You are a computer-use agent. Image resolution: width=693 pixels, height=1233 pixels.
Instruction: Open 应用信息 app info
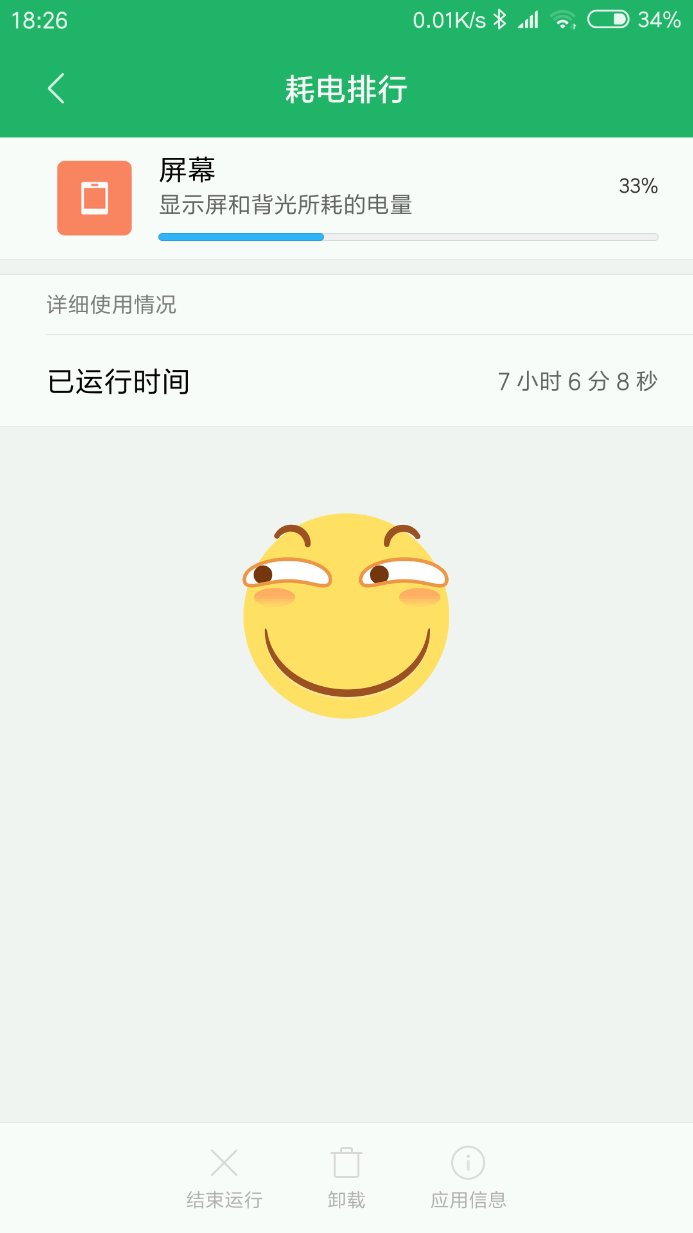(468, 1177)
